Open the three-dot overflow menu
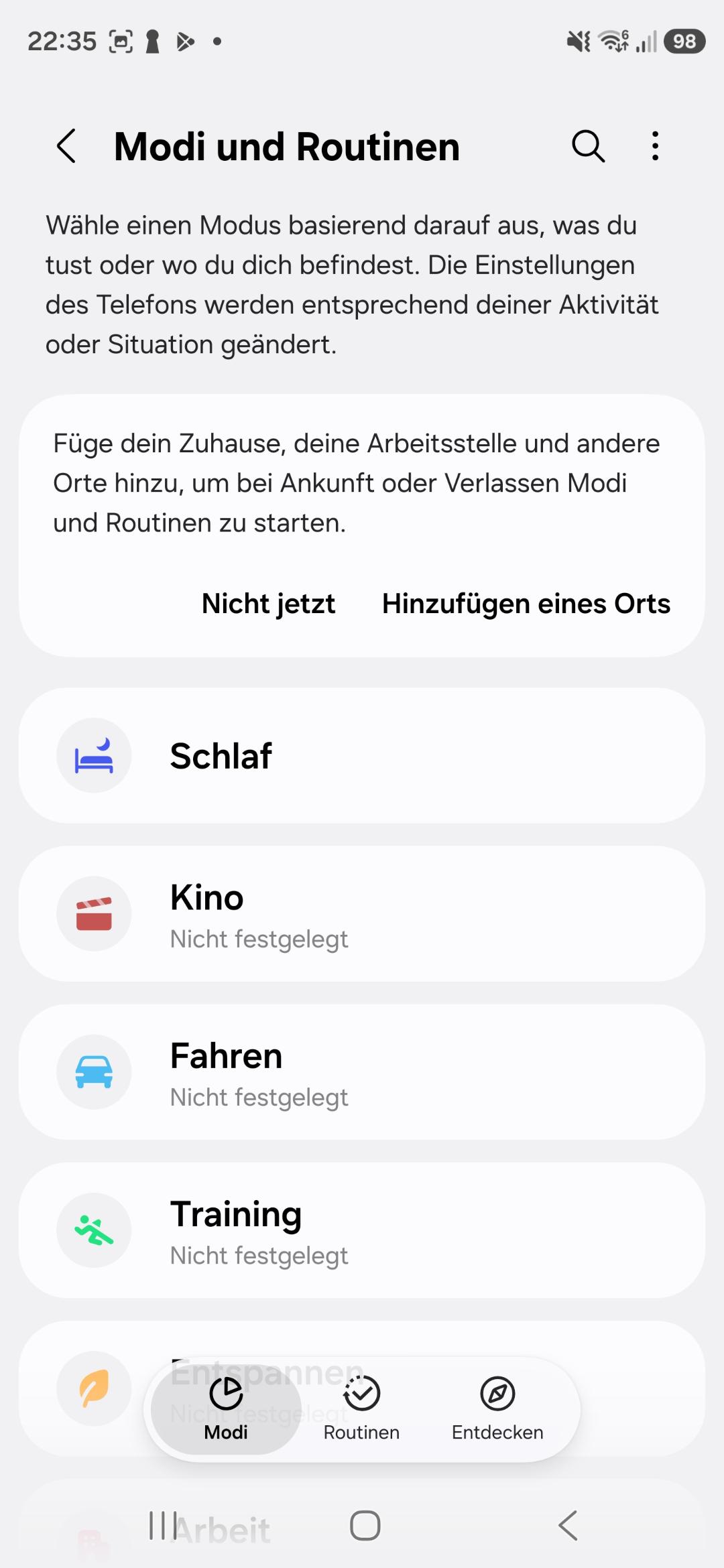 click(655, 146)
